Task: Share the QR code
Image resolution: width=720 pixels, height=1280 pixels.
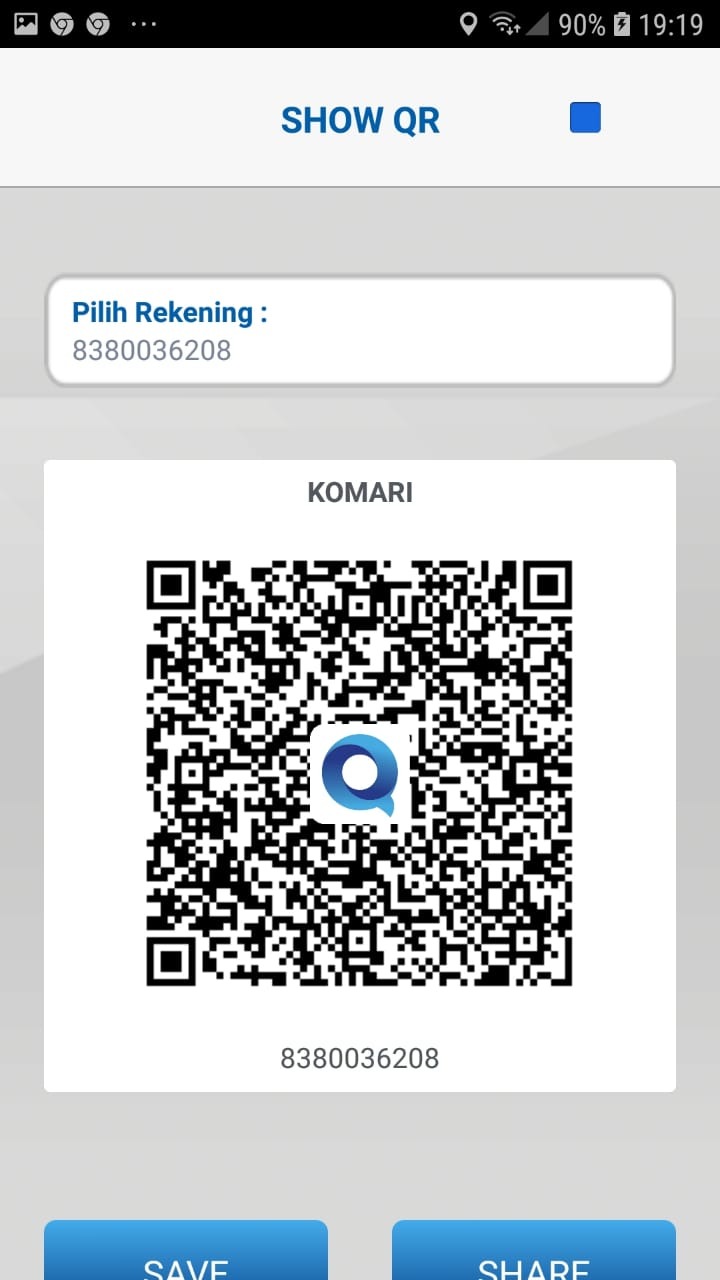Action: [x=533, y=1253]
